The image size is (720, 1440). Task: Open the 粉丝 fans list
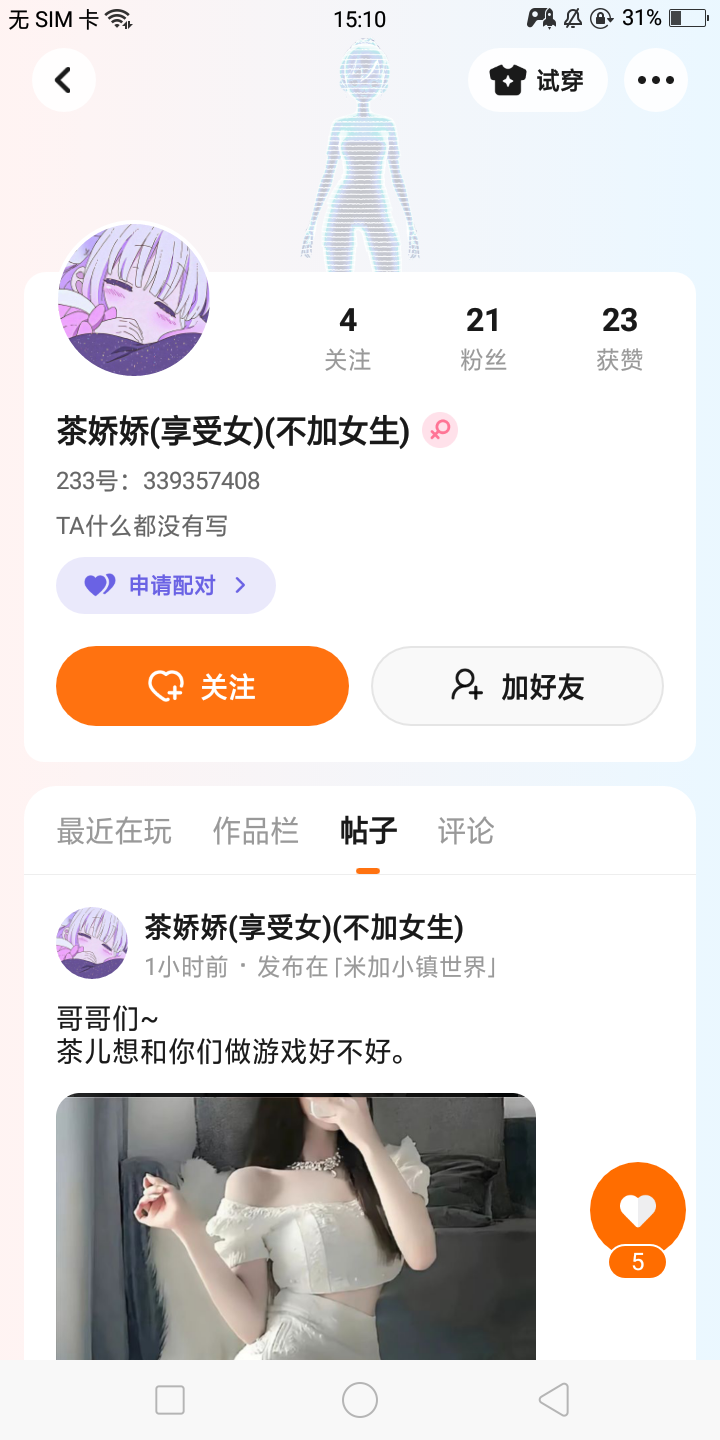[x=483, y=338]
